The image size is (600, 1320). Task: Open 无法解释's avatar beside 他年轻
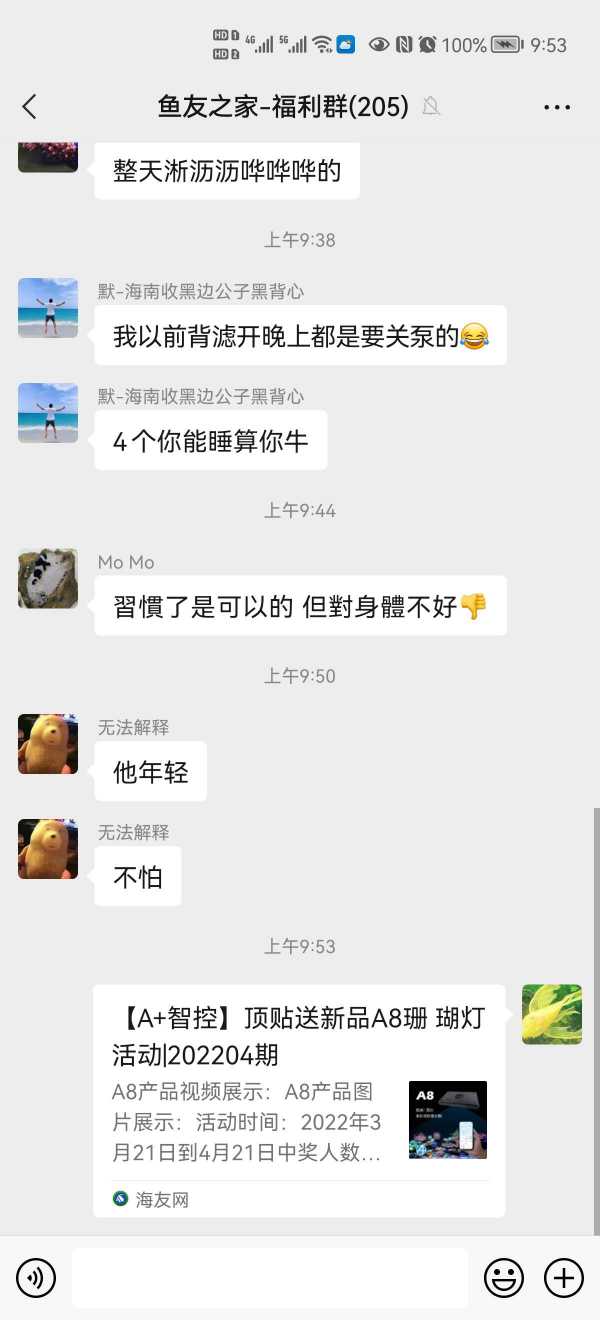click(x=48, y=744)
